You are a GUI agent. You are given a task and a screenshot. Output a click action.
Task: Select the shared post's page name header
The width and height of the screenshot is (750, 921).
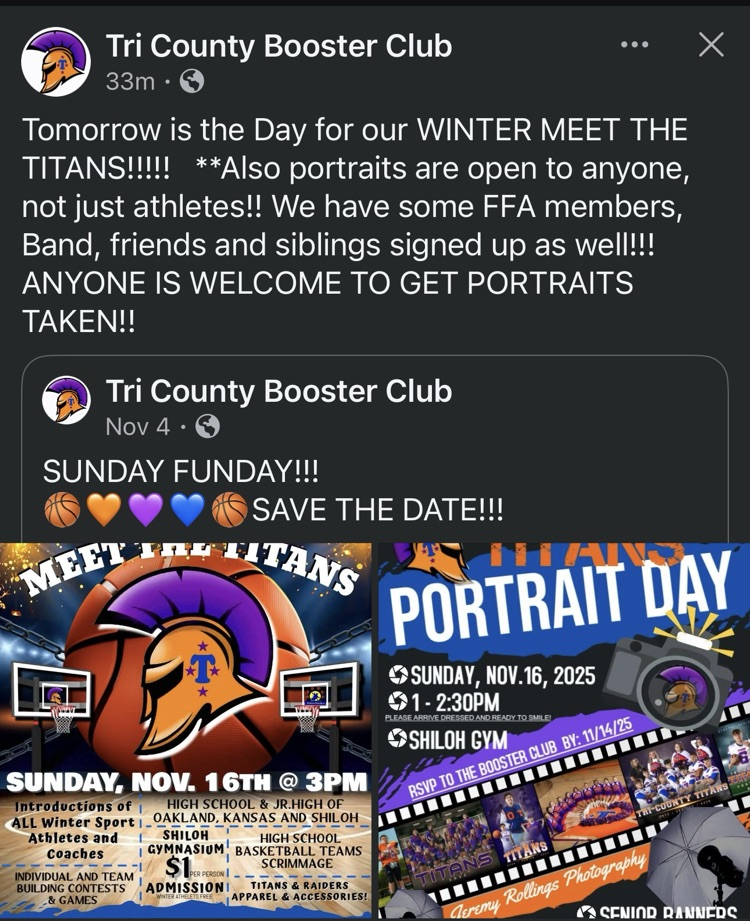pyautogui.click(x=277, y=391)
